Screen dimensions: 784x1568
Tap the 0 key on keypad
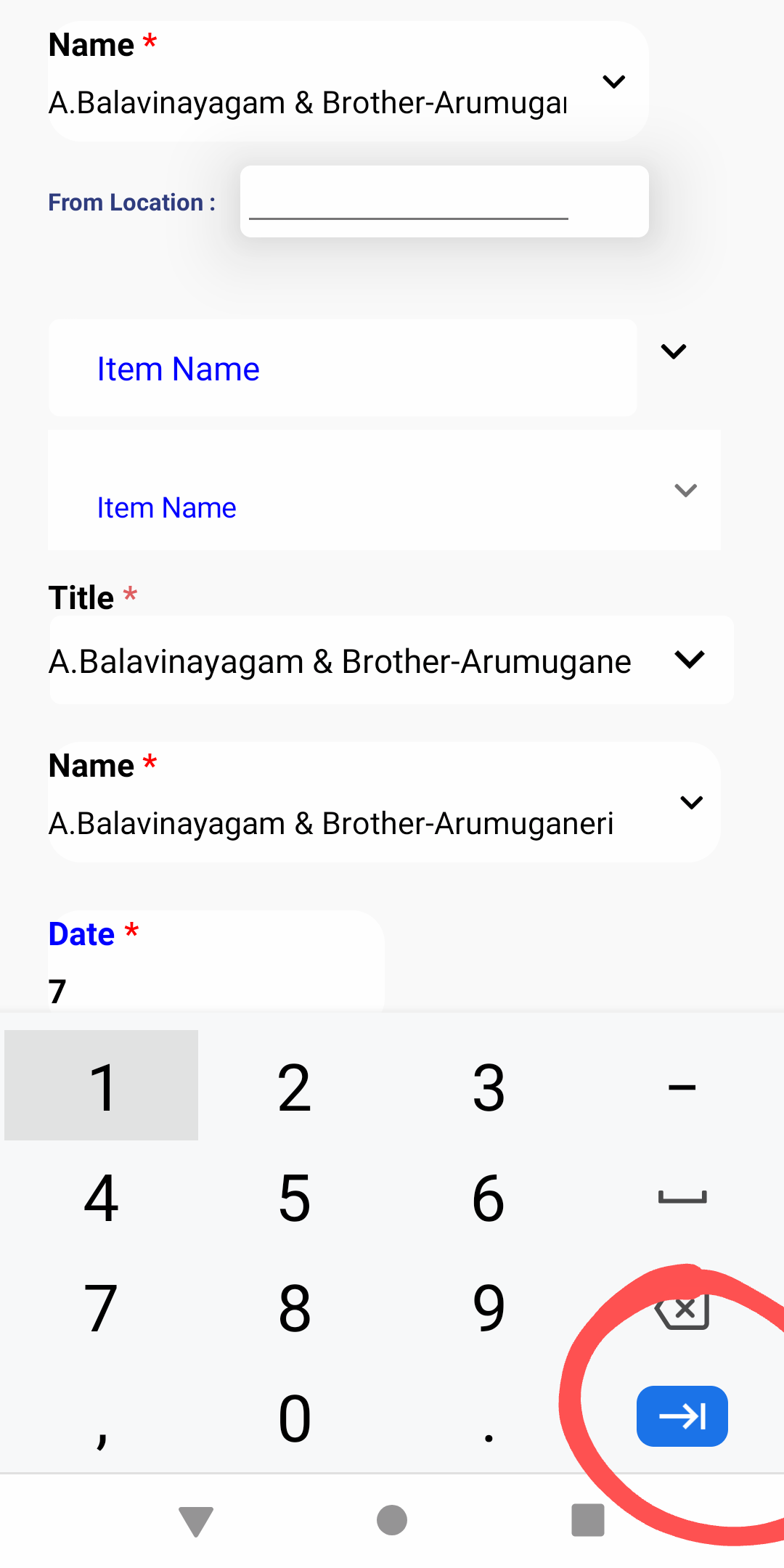pyautogui.click(x=294, y=1418)
